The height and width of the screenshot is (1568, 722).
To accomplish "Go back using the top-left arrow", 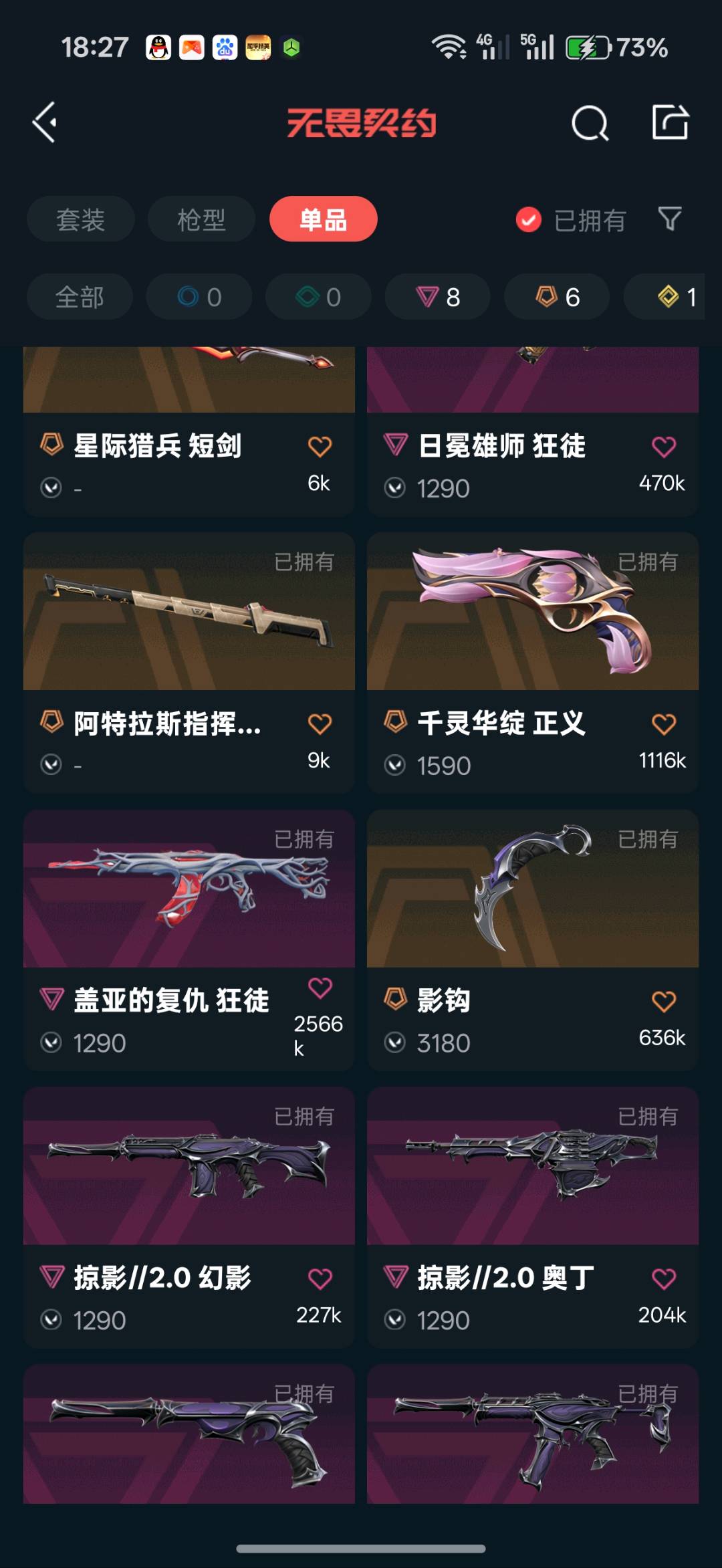I will 45,122.
